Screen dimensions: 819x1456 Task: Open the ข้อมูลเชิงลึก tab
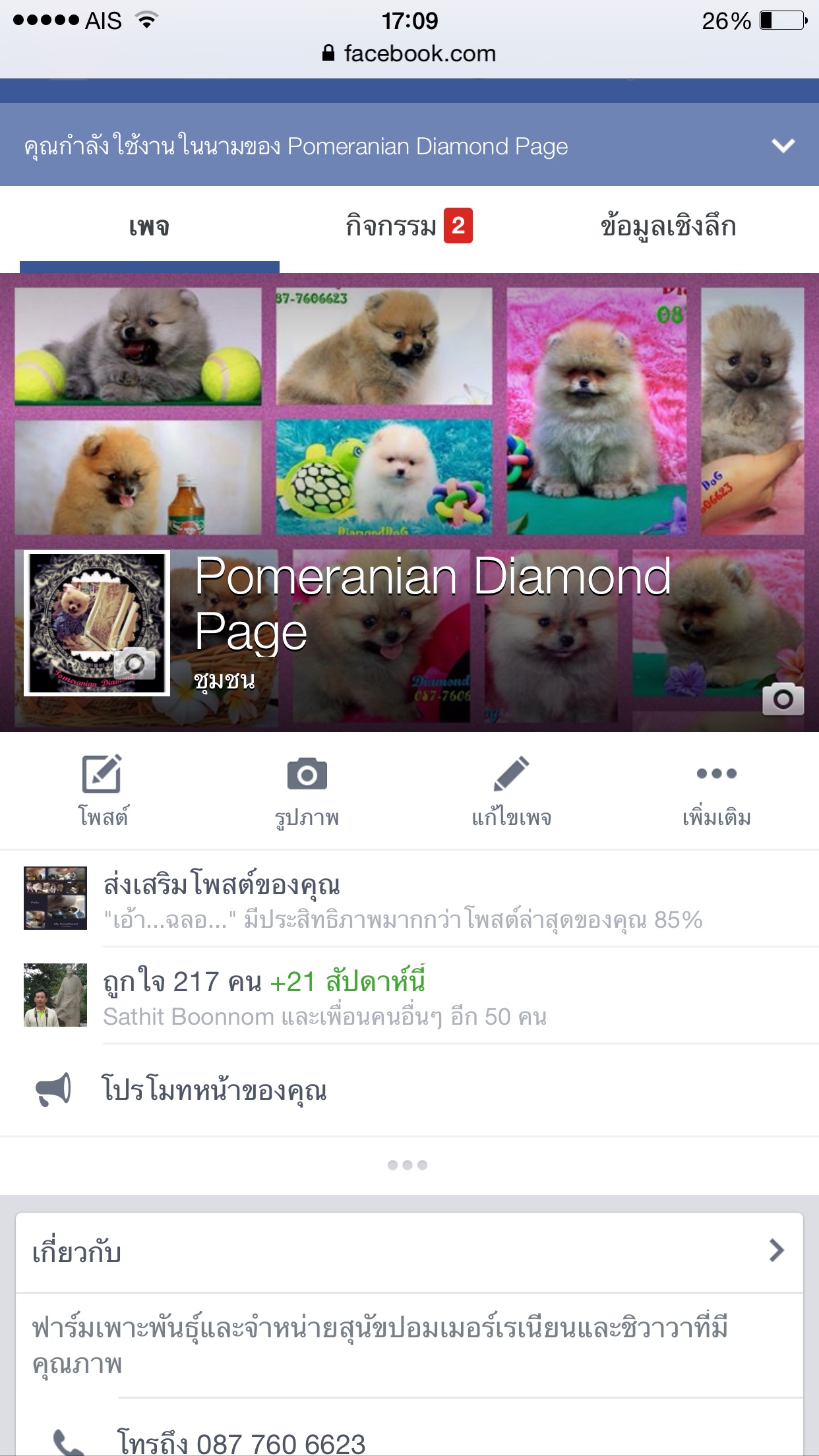[667, 227]
